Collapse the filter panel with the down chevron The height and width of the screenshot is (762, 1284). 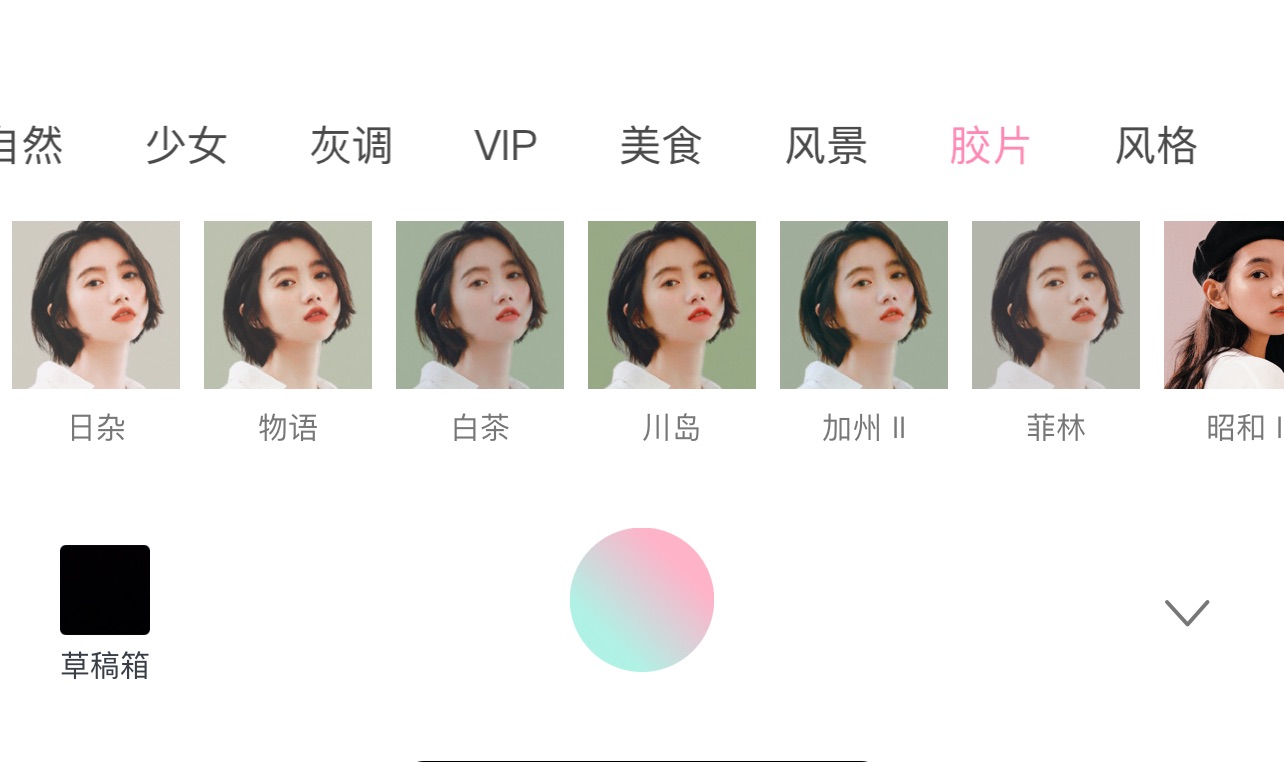(1187, 612)
